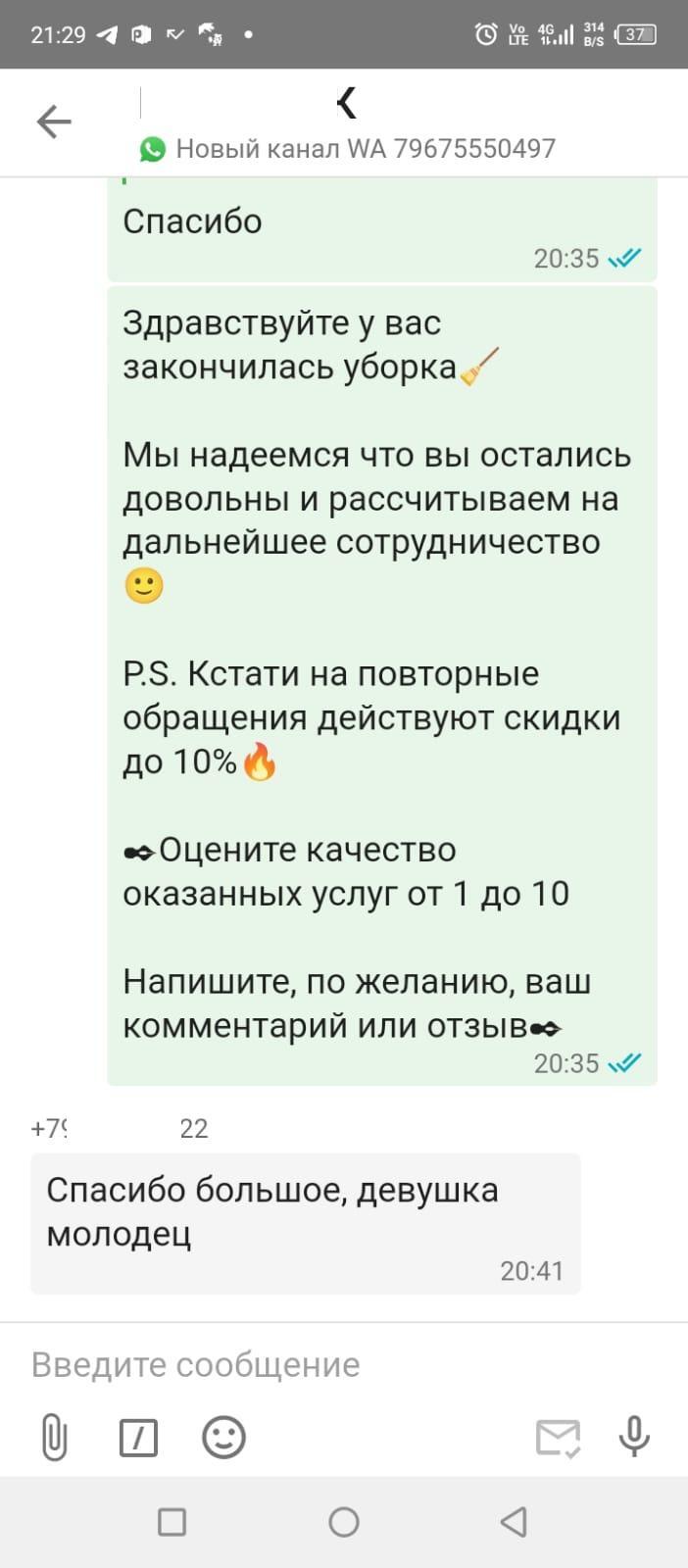This screenshot has height=1568, width=688.
Task: Focus the "Введите сообщение" text field
Action: (x=344, y=1364)
